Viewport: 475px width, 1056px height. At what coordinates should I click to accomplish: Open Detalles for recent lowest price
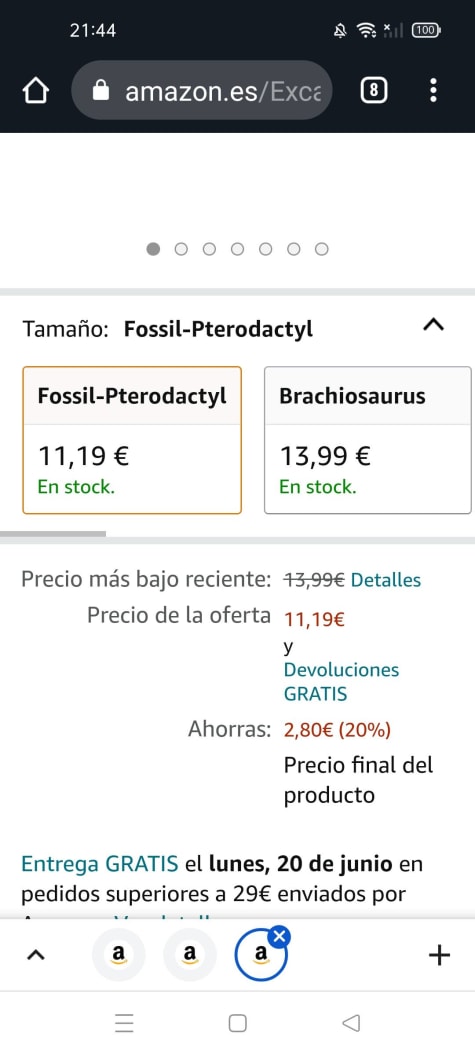pos(386,580)
